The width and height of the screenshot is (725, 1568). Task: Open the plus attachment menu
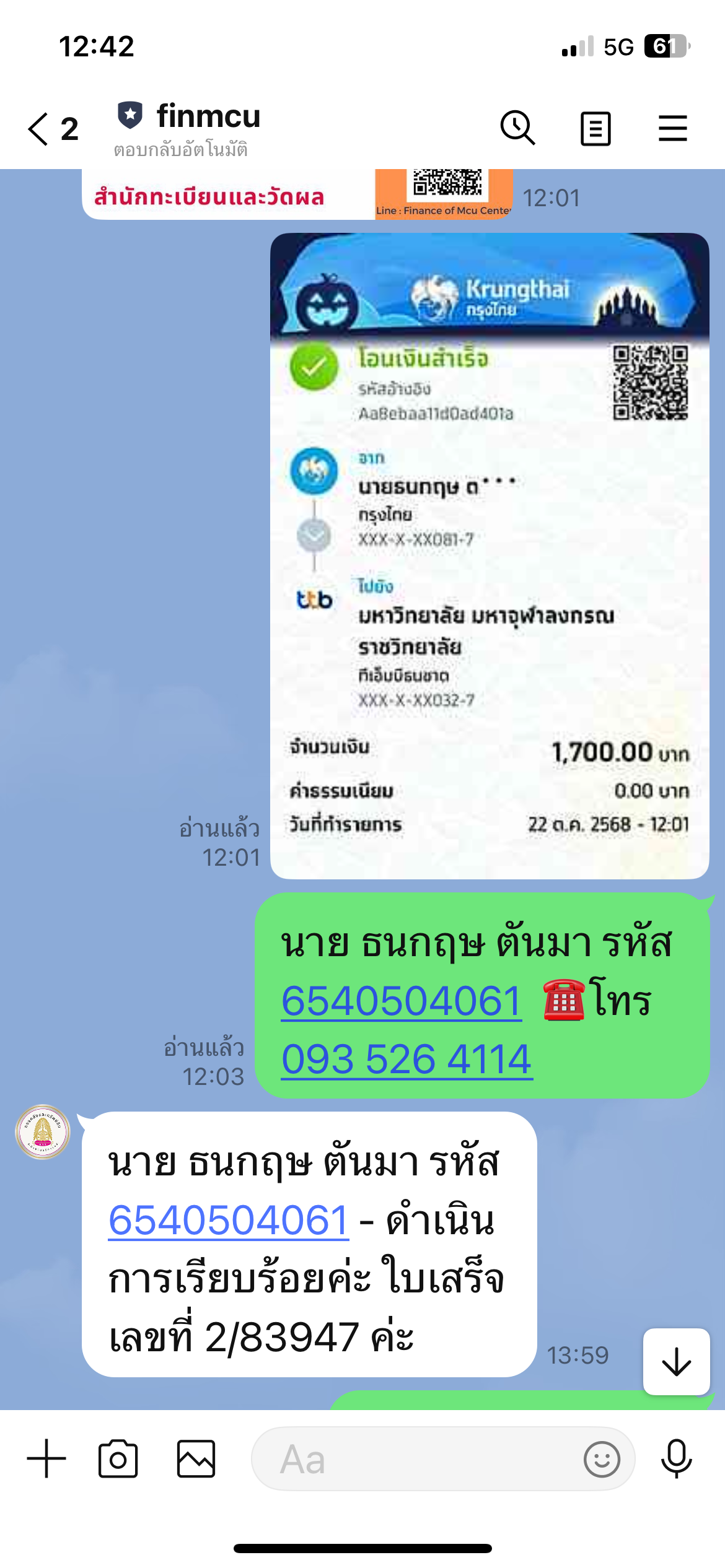(x=46, y=1458)
